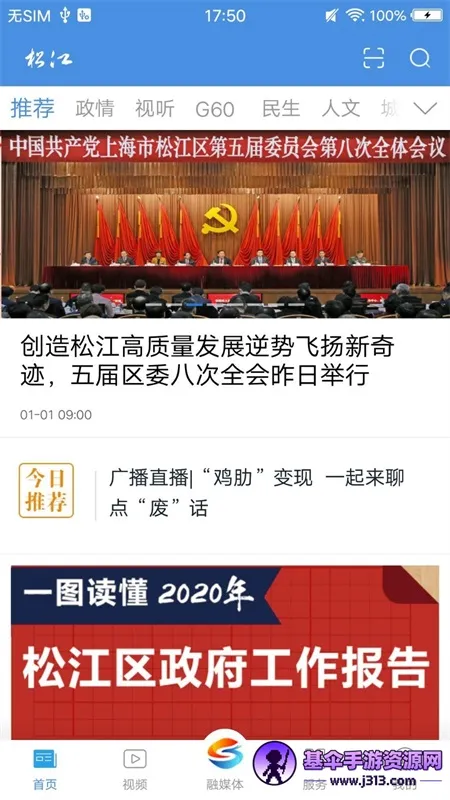Open the 五届区委八次全会 headline article
This screenshot has height=800, width=450.
coord(207,362)
